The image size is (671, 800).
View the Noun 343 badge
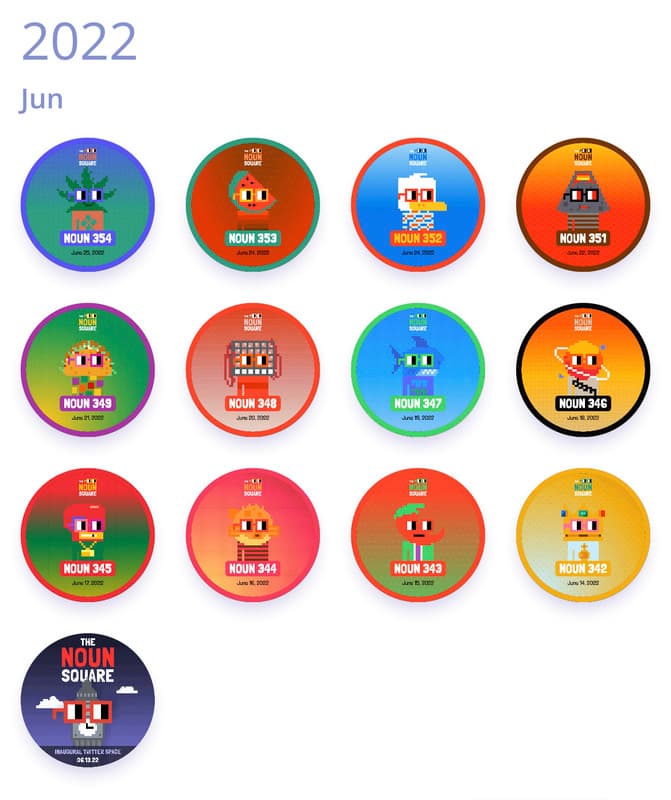point(418,534)
